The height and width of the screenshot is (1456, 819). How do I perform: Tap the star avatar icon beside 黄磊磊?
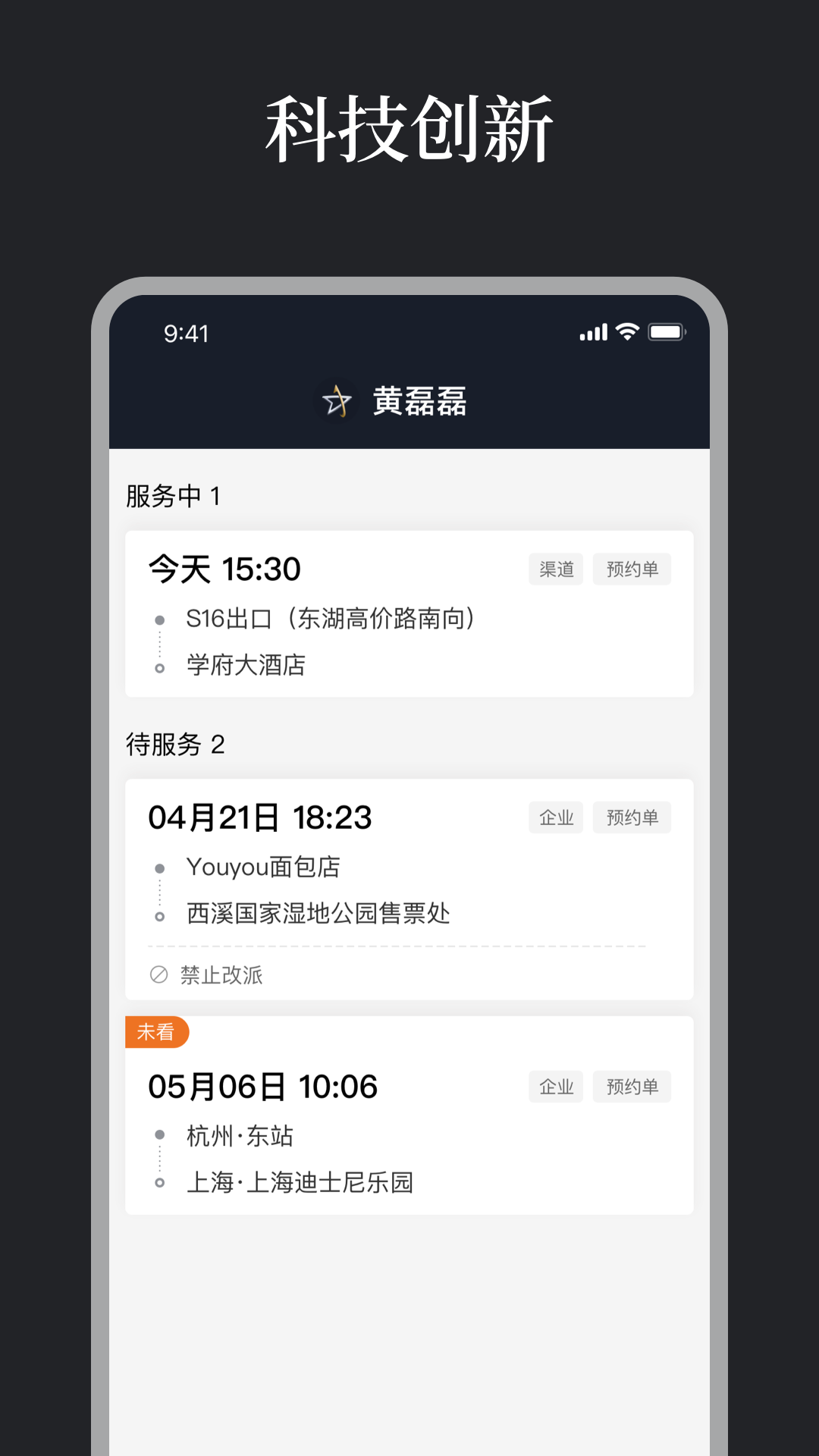337,402
